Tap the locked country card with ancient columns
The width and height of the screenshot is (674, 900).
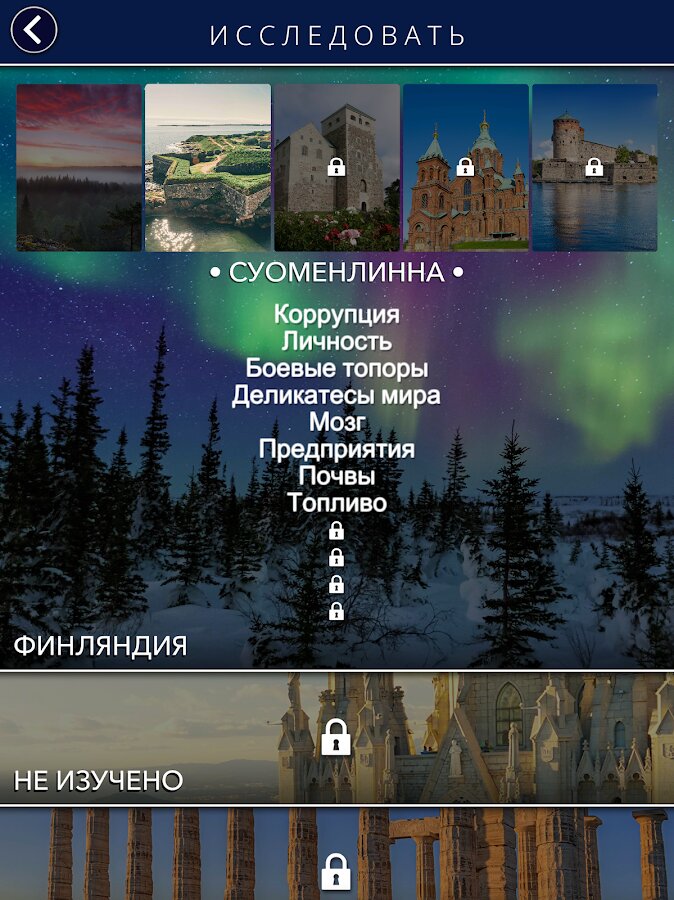point(336,860)
